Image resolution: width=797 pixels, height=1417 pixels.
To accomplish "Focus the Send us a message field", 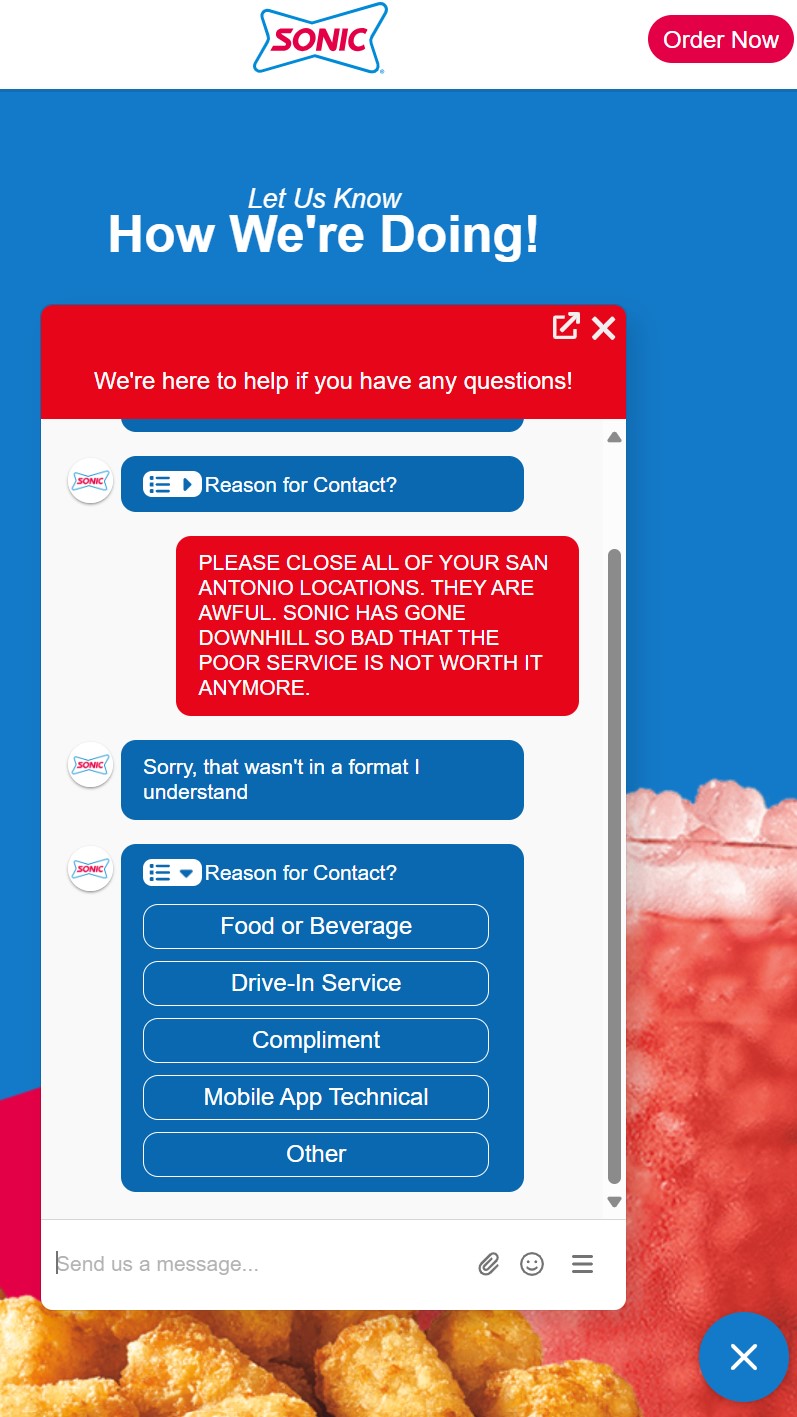I will point(250,1264).
